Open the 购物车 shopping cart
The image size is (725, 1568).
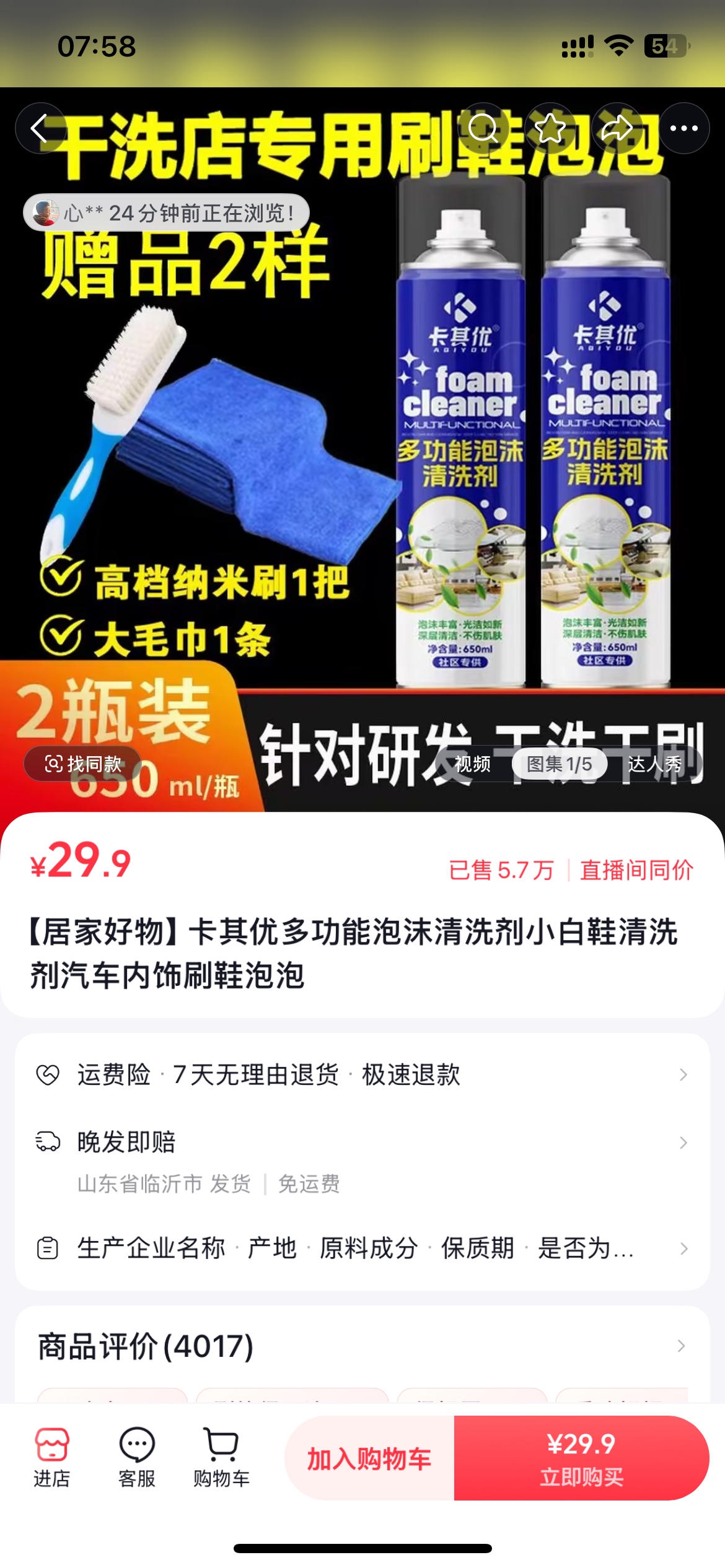coord(221,1457)
